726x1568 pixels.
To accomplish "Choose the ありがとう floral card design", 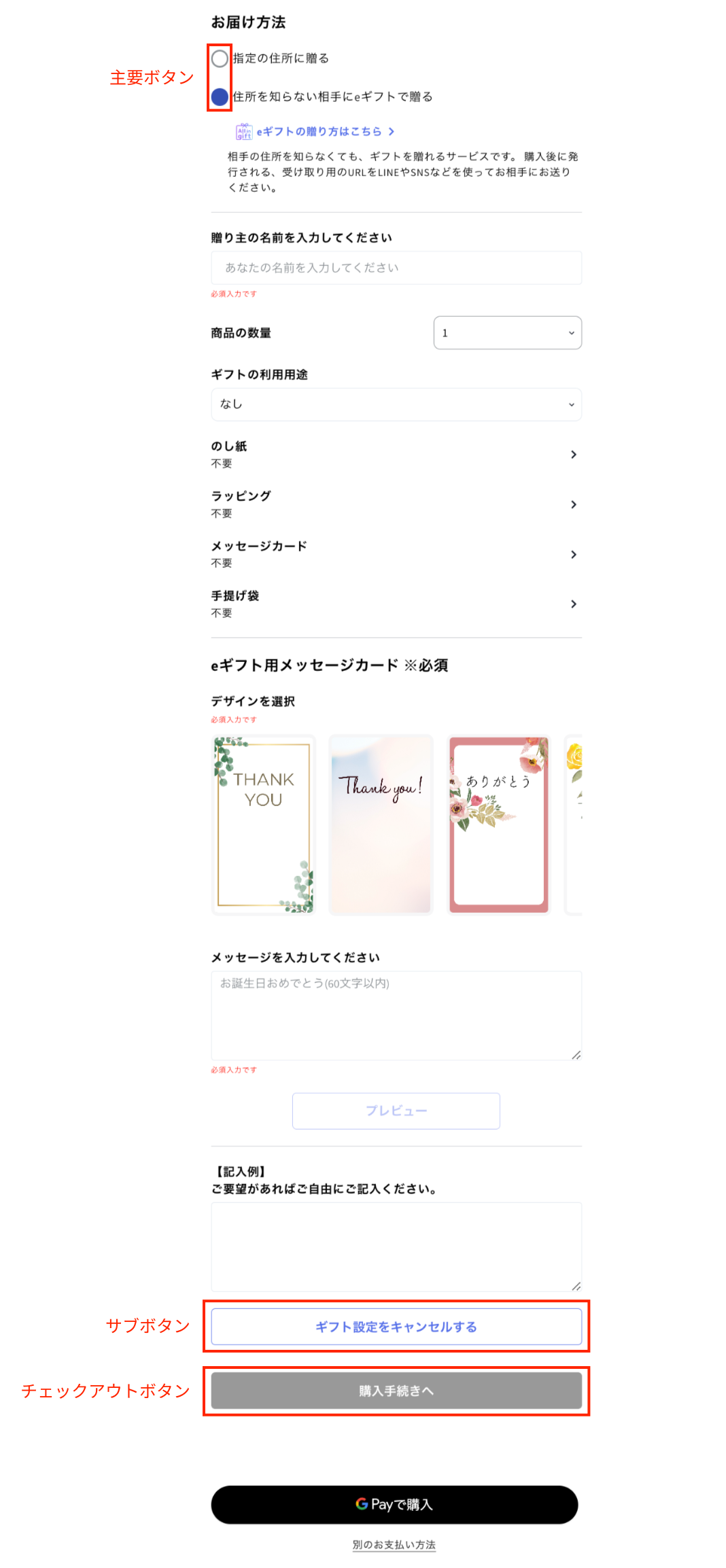I will point(498,824).
